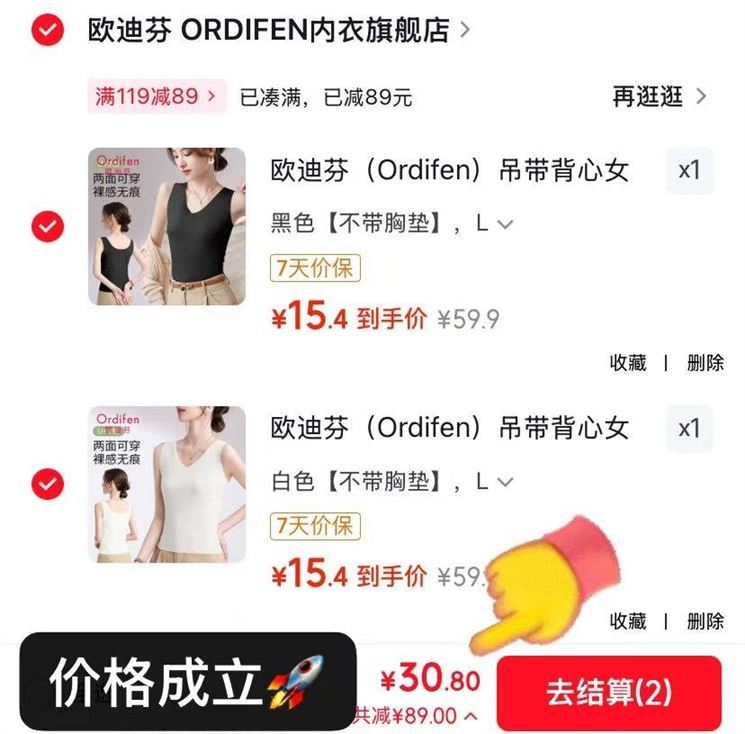Expand the 白色【不带胸垫】L variant dropdown
Viewport: 745px width, 734px height.
coord(392,482)
